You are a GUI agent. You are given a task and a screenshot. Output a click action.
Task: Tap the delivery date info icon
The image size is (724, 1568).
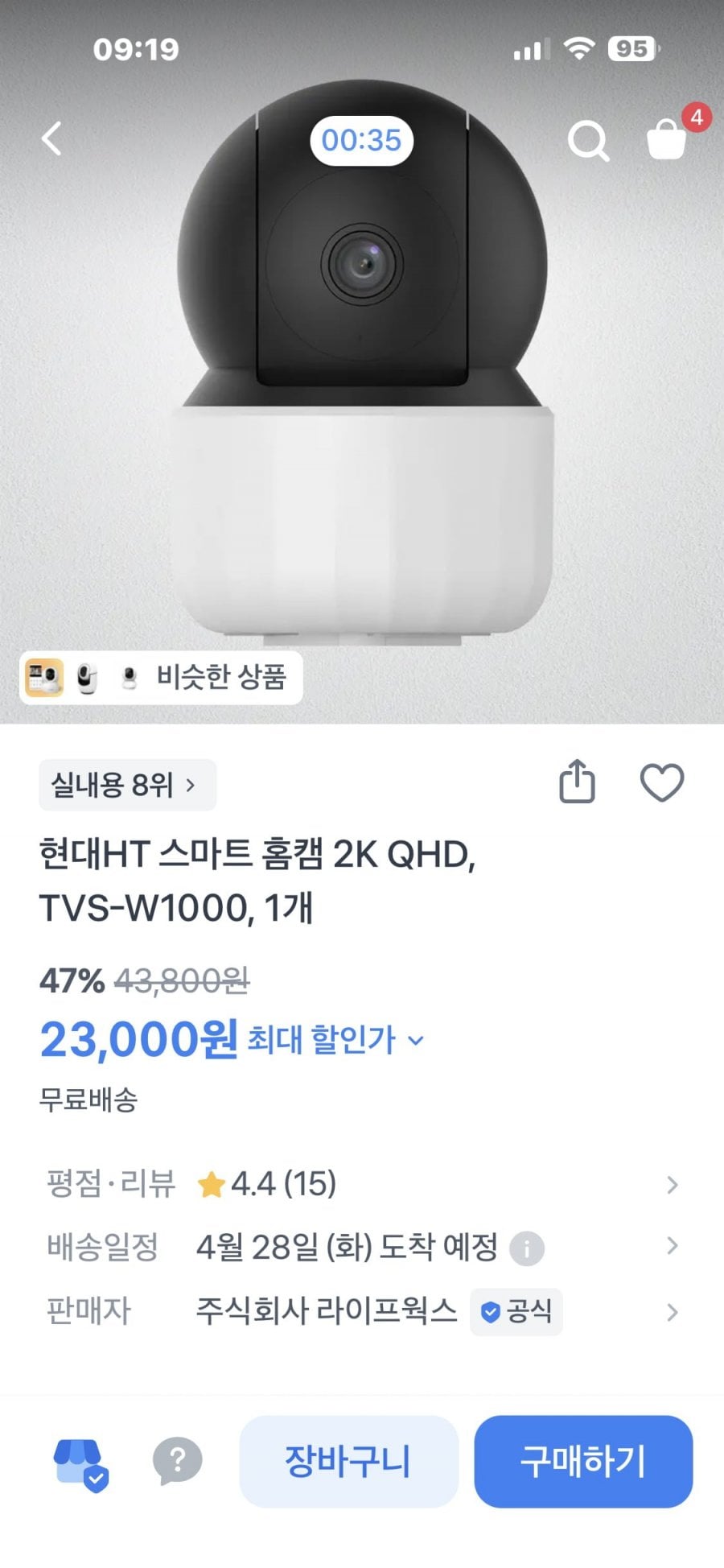(x=527, y=1247)
